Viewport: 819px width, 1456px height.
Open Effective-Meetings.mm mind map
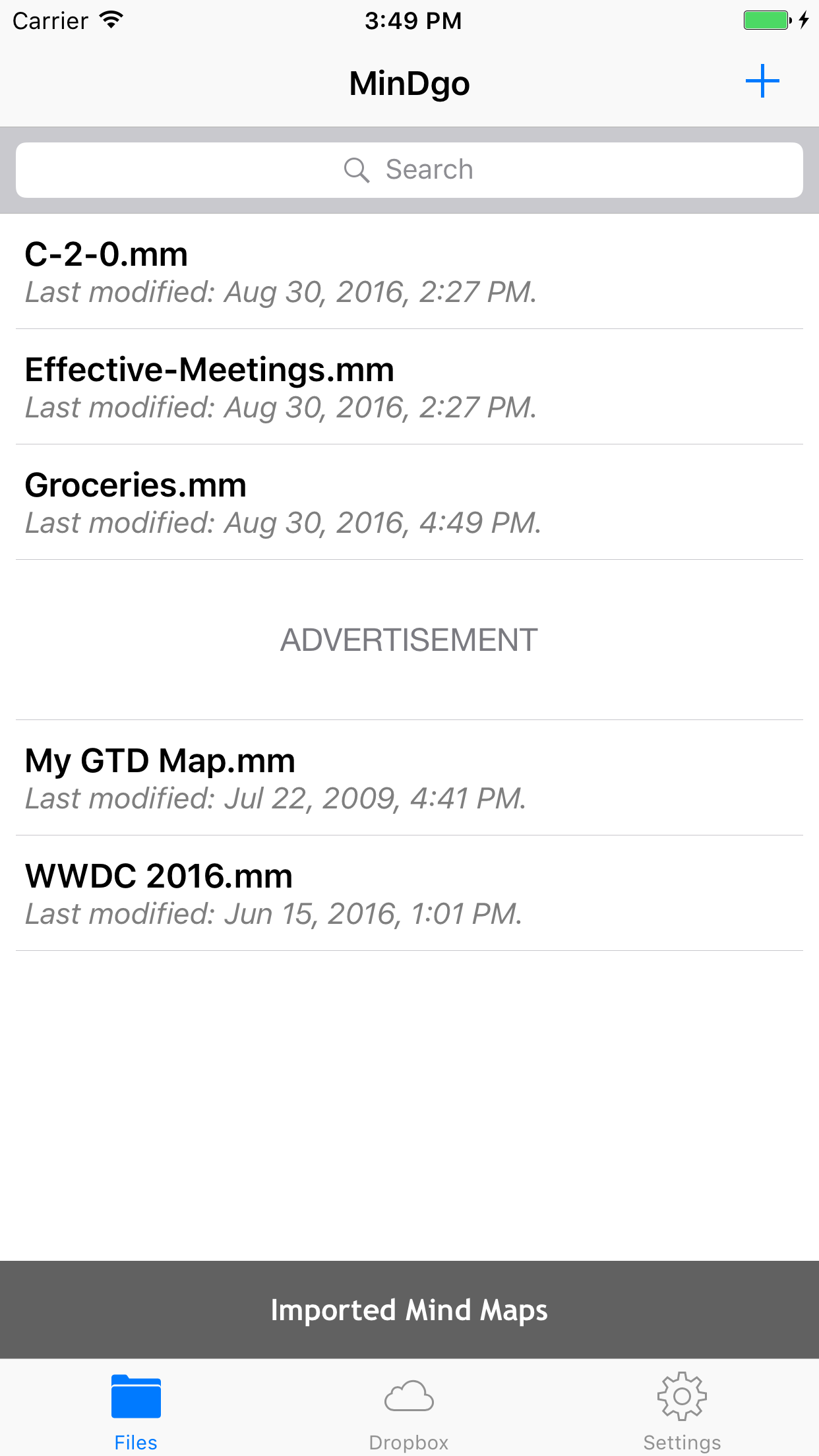(x=409, y=387)
